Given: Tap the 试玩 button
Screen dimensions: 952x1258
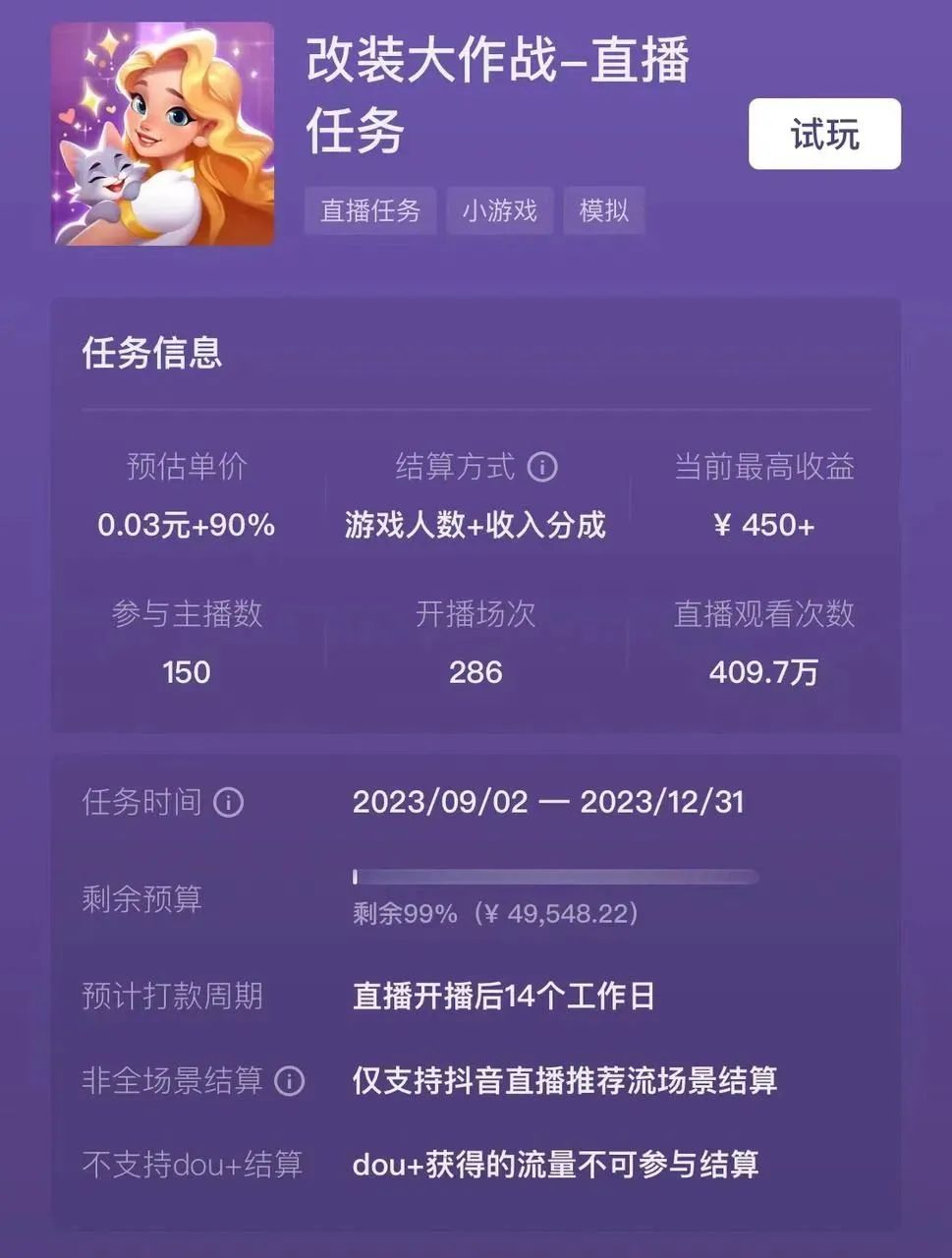Looking at the screenshot, I should pyautogui.click(x=824, y=134).
